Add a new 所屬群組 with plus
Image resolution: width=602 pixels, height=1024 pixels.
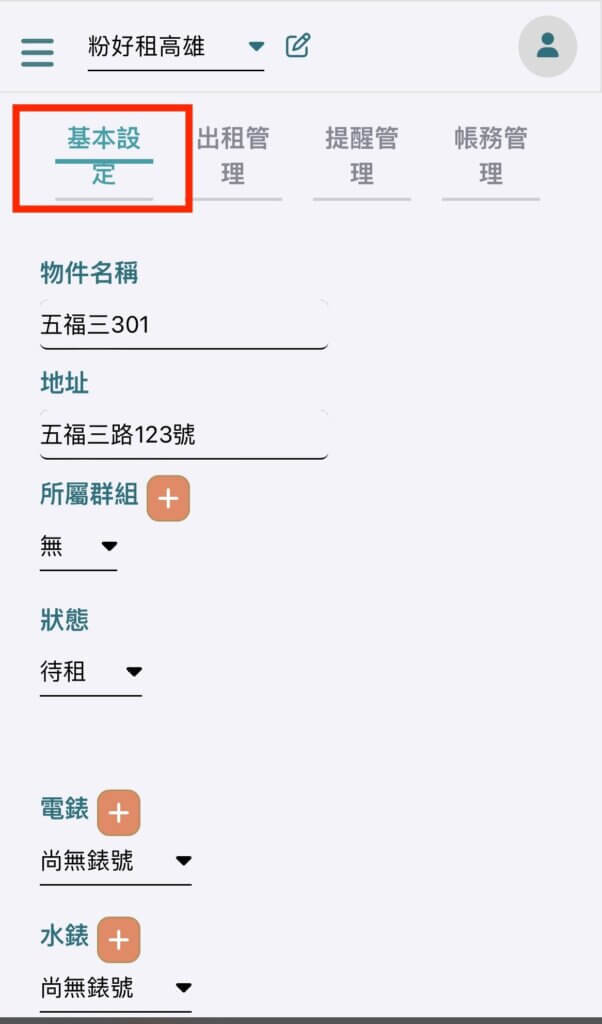tap(168, 498)
